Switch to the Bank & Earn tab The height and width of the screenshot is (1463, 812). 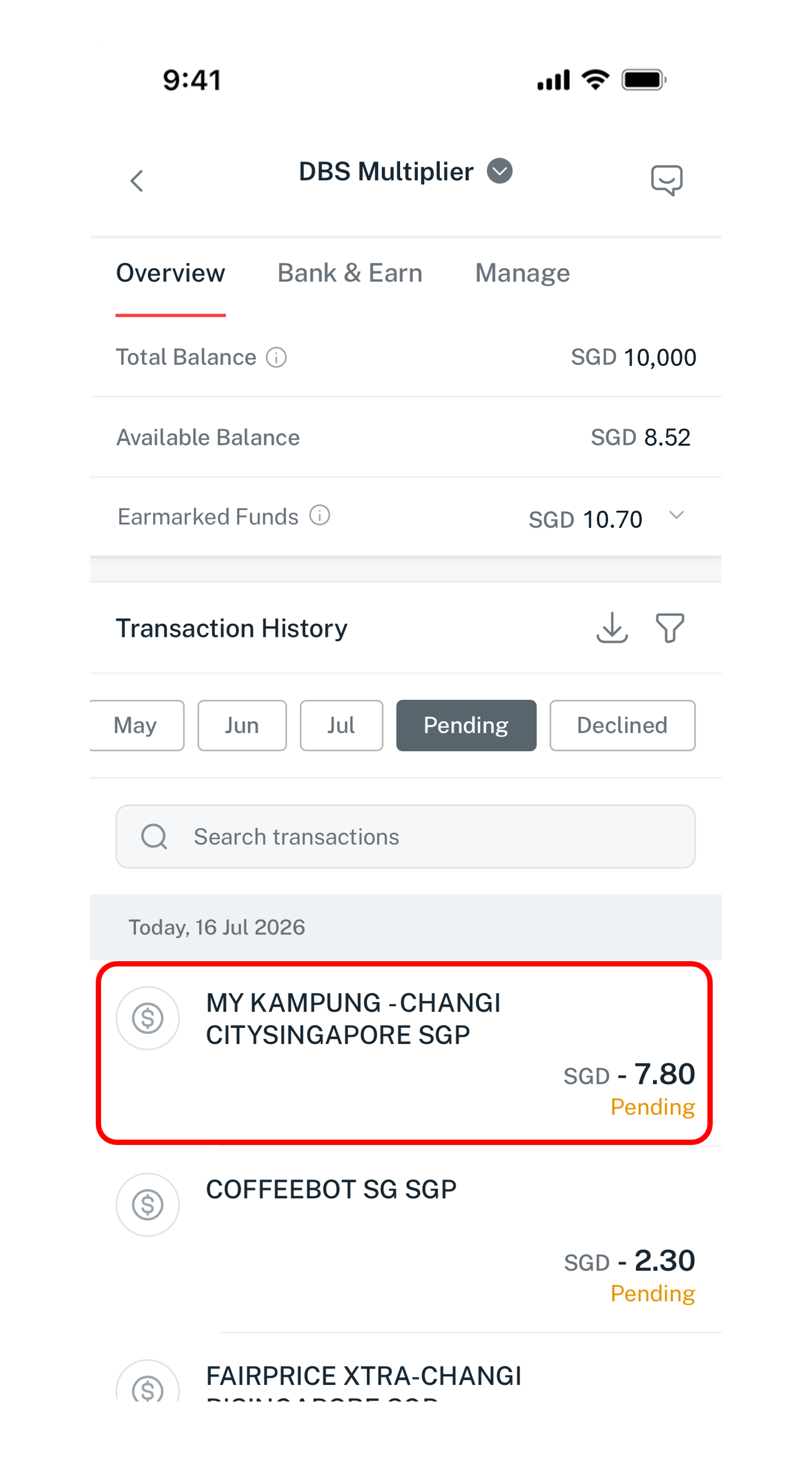coord(350,273)
